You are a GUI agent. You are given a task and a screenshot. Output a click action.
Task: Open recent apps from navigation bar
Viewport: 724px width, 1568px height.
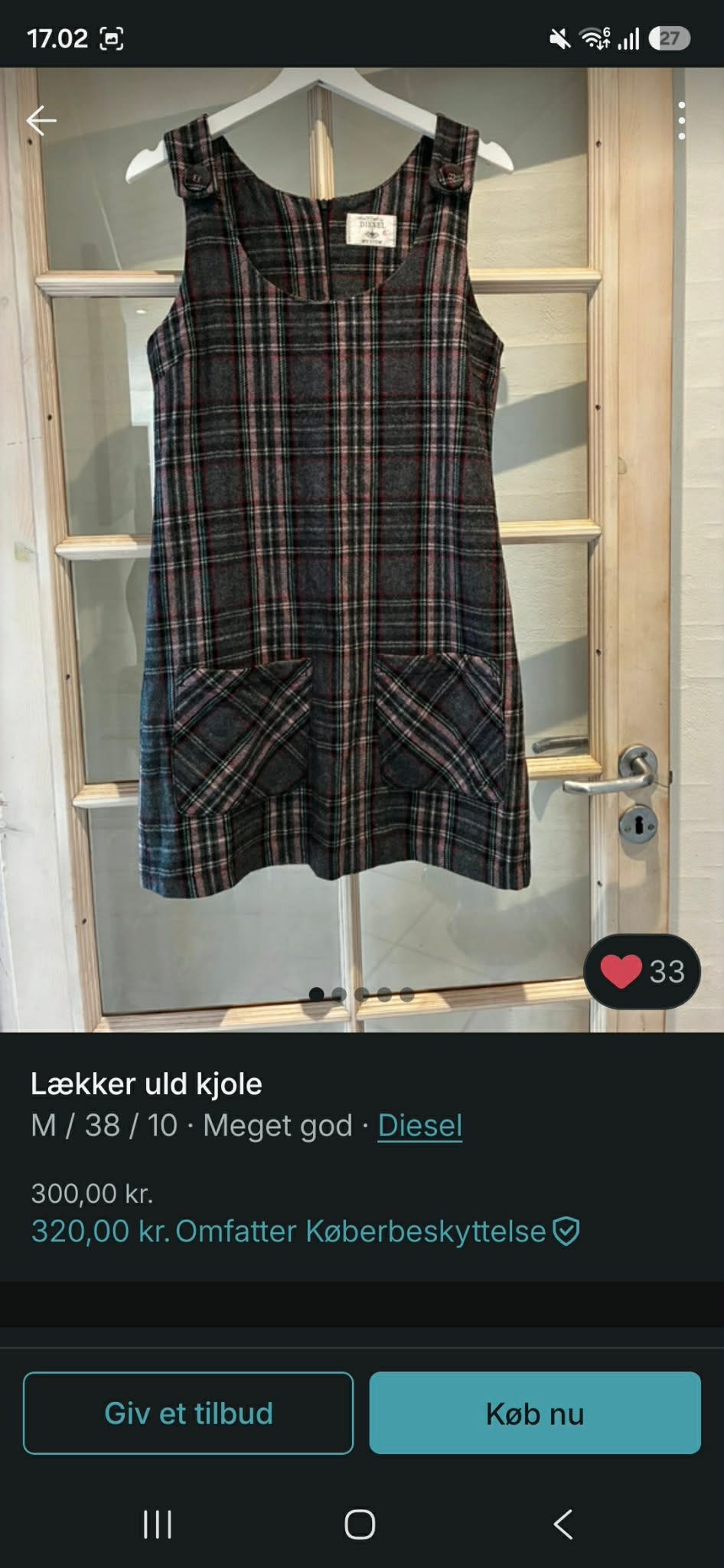(158, 1524)
